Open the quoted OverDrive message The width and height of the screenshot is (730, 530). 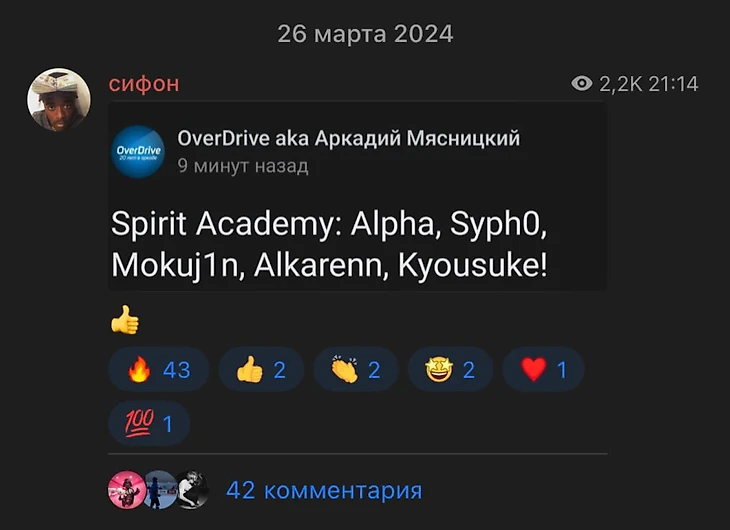click(357, 196)
